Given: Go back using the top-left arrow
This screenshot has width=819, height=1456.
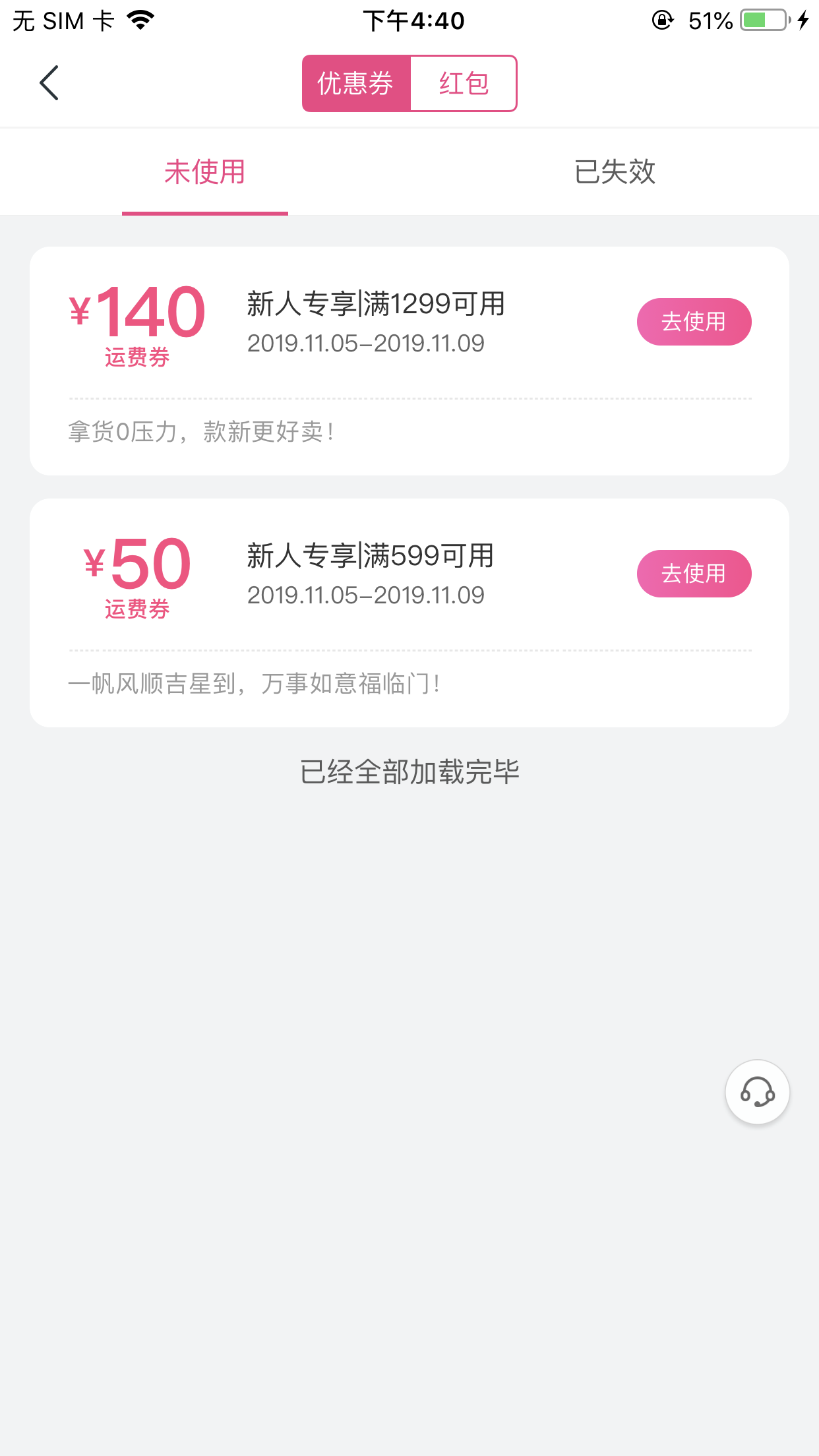Looking at the screenshot, I should pos(49,83).
